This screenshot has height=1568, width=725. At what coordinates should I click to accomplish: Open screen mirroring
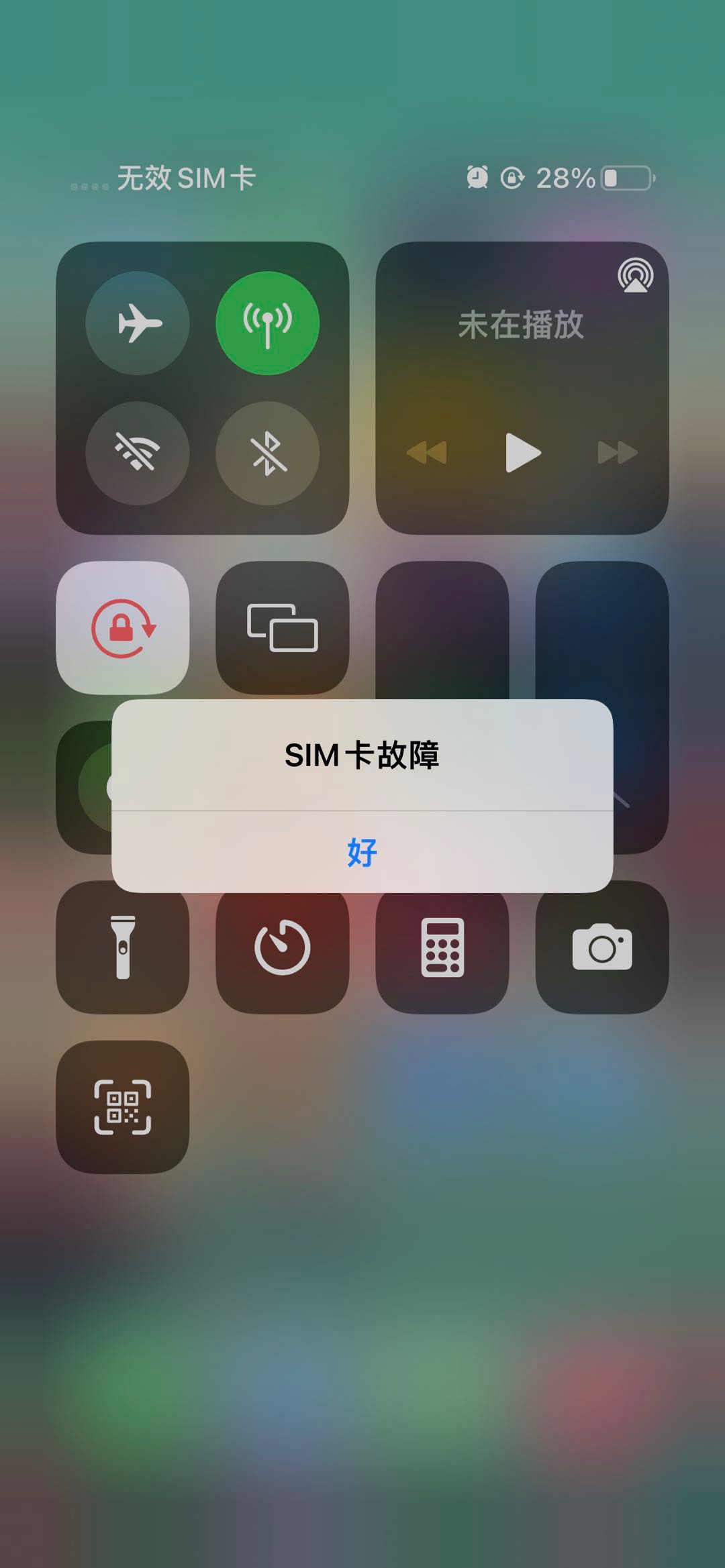pos(283,628)
